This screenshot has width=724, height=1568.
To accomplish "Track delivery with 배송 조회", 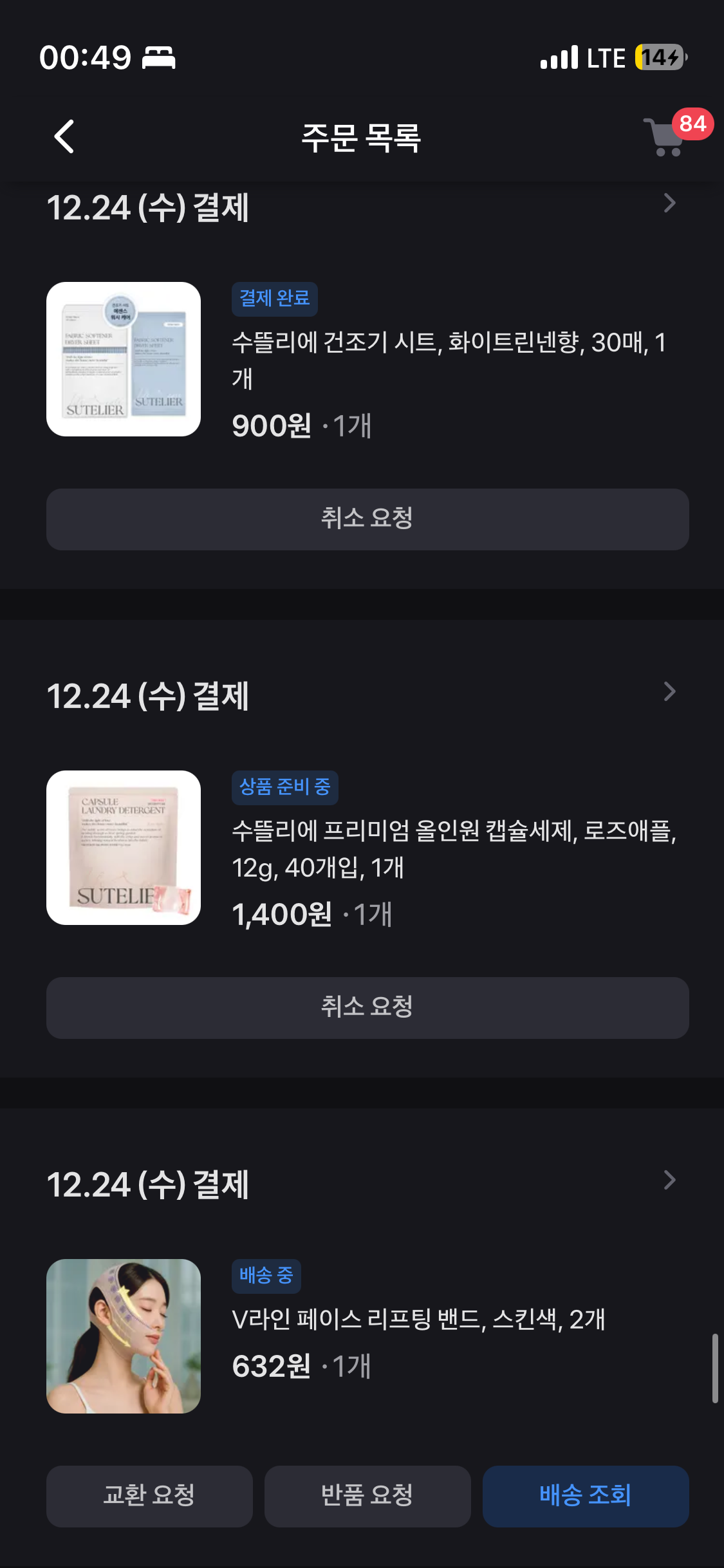I will [x=586, y=1496].
